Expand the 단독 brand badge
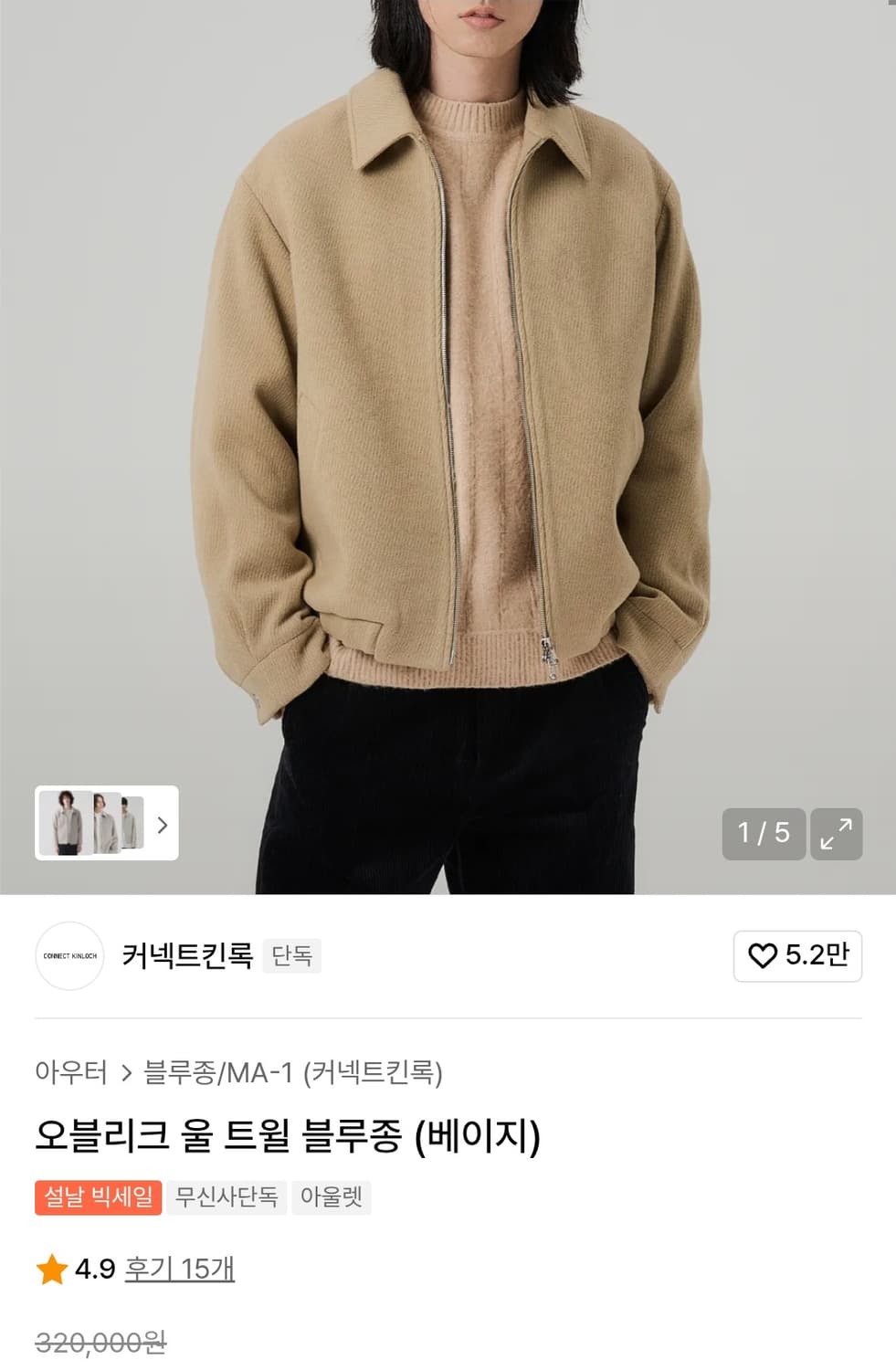 click(292, 956)
